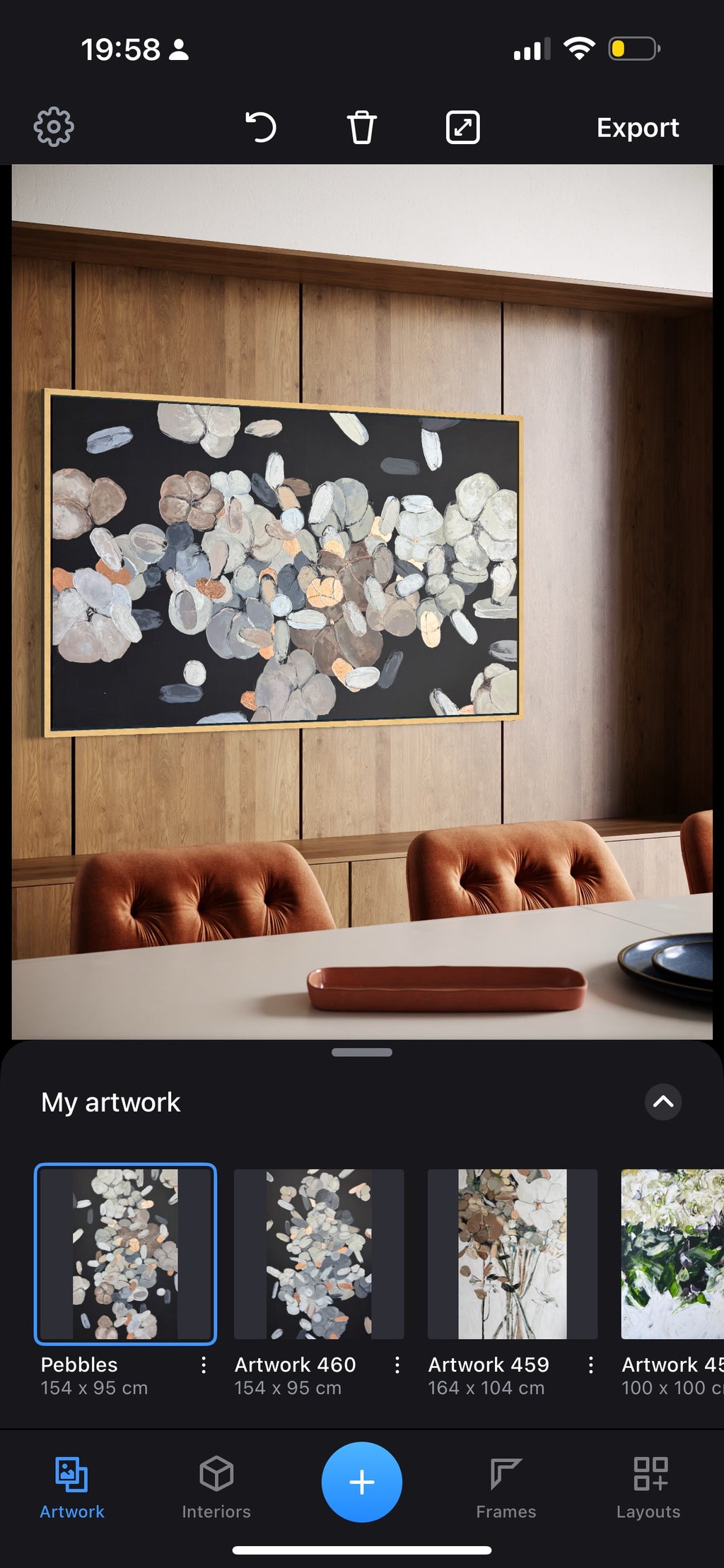
Task: Open more options for Artwork 460
Action: click(397, 1364)
